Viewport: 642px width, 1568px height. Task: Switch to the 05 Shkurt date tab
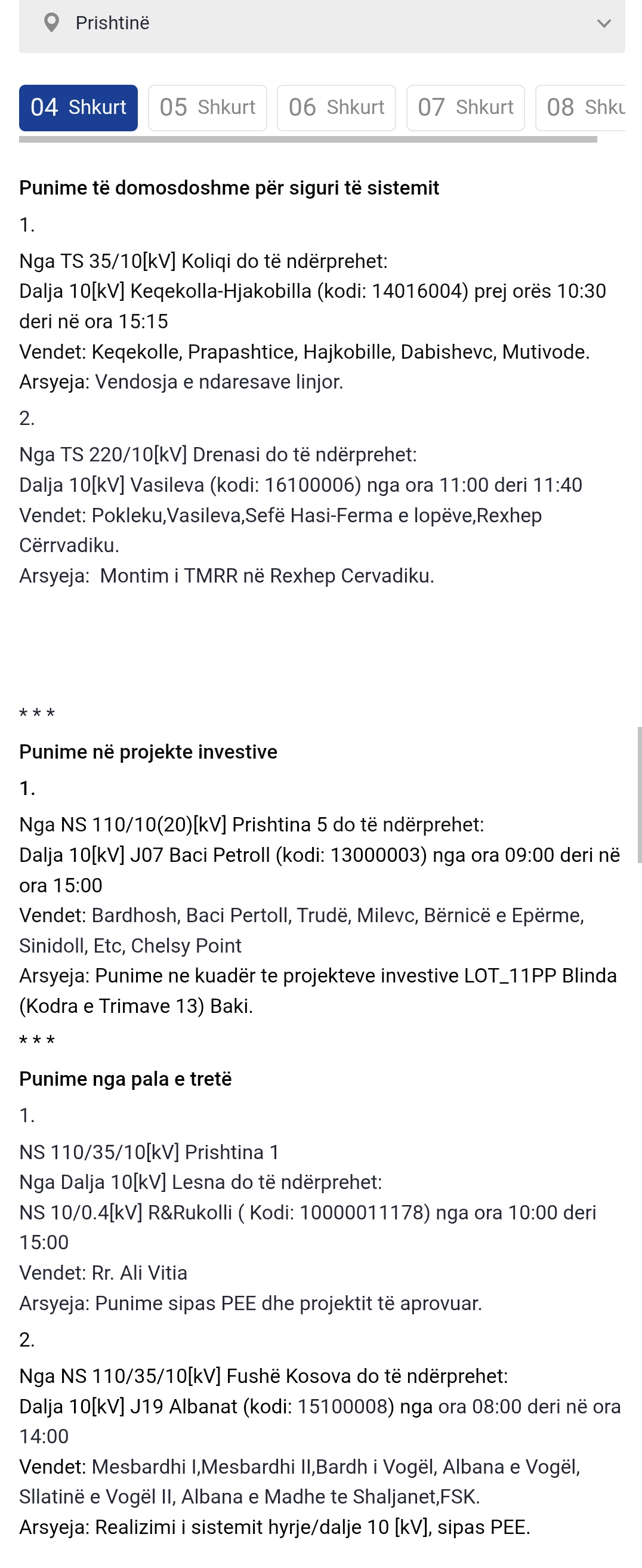(208, 108)
